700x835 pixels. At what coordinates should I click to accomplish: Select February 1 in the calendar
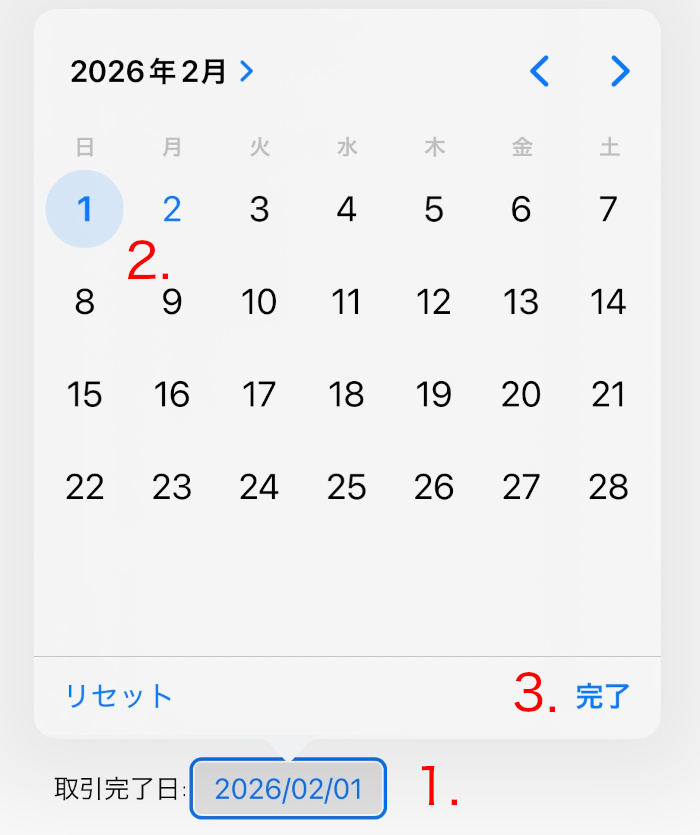(x=85, y=209)
